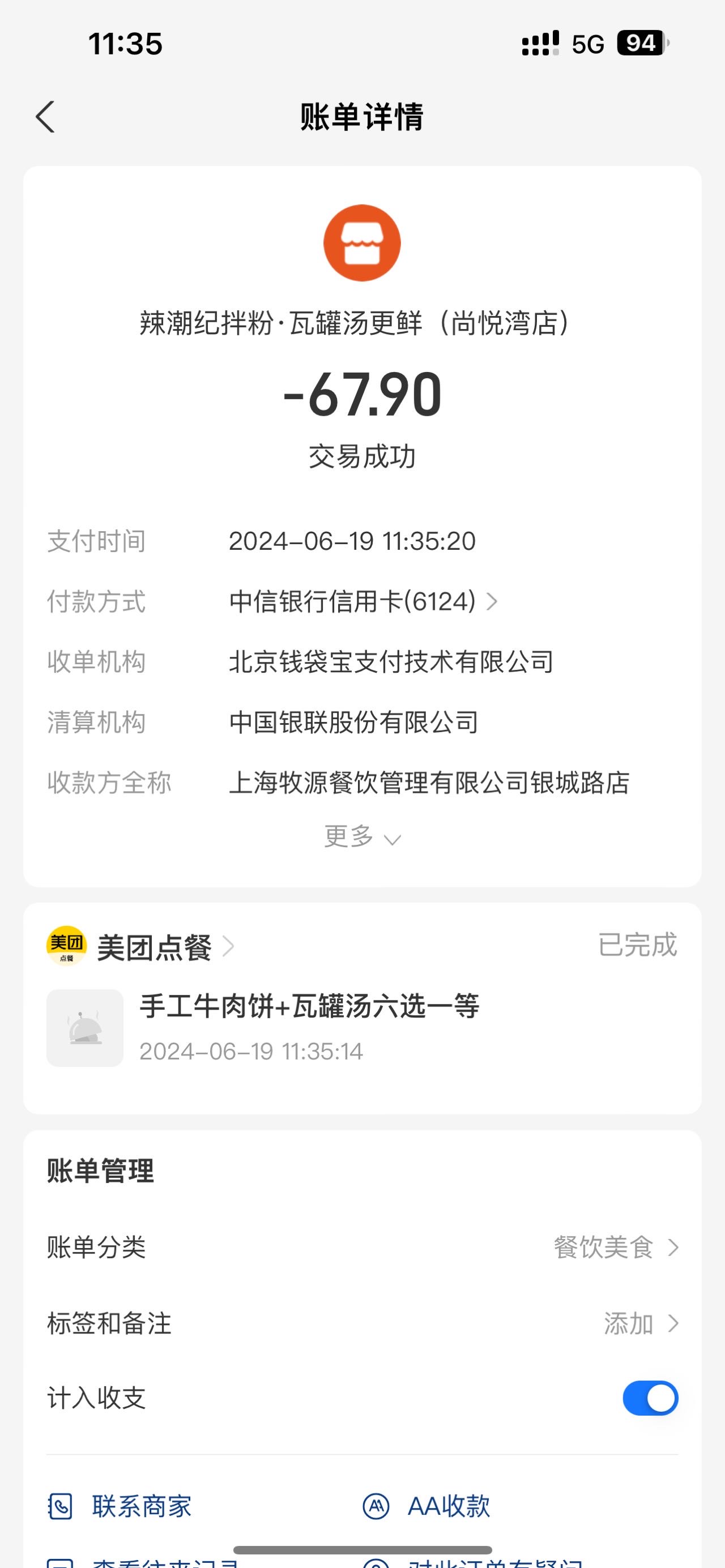Open the 美团点餐 mini program link
This screenshot has height=1568, width=725.
140,947
